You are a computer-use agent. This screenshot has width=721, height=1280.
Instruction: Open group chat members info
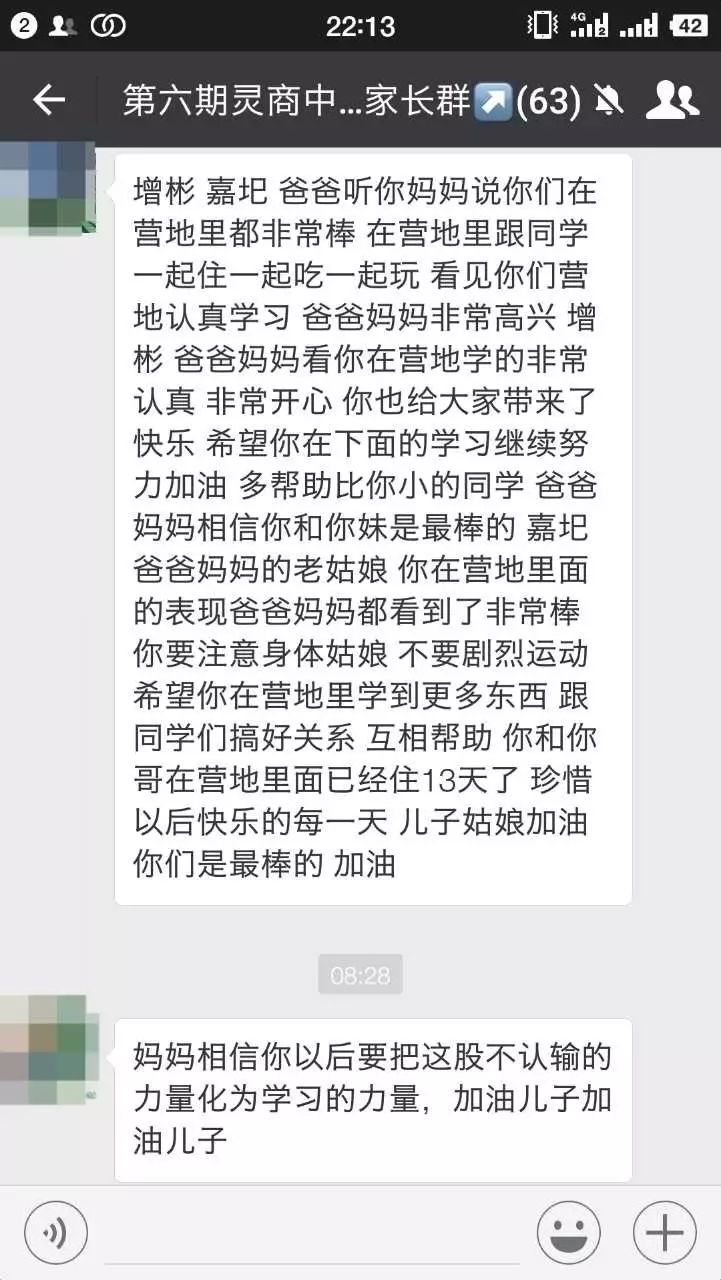(672, 100)
